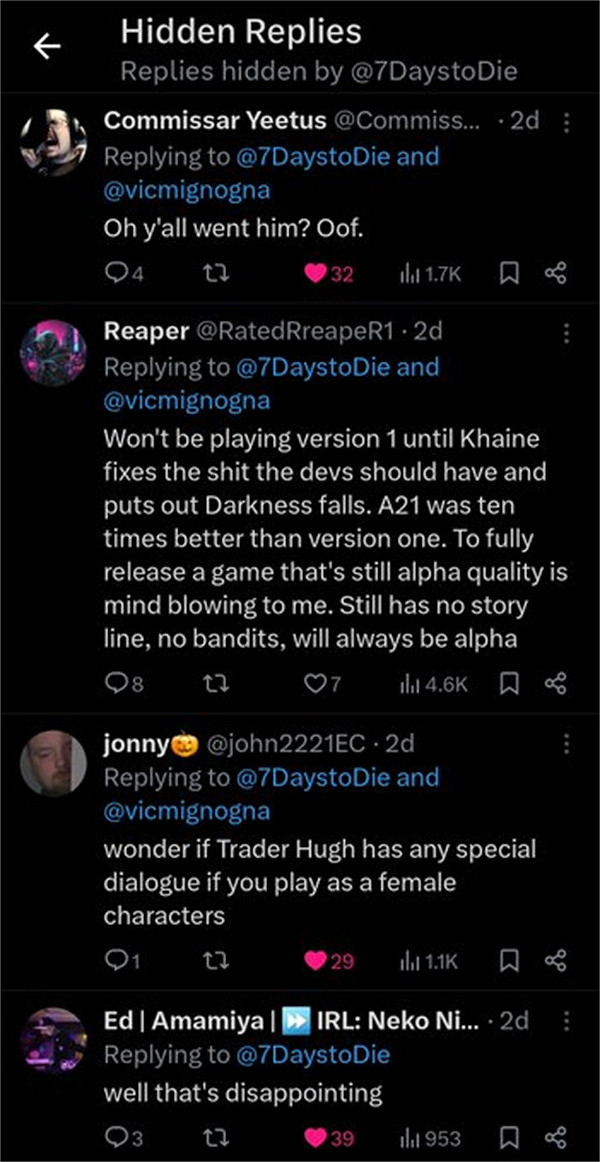Share jonny's reply
Screen dimensions: 600x1162
pyautogui.click(x=556, y=961)
